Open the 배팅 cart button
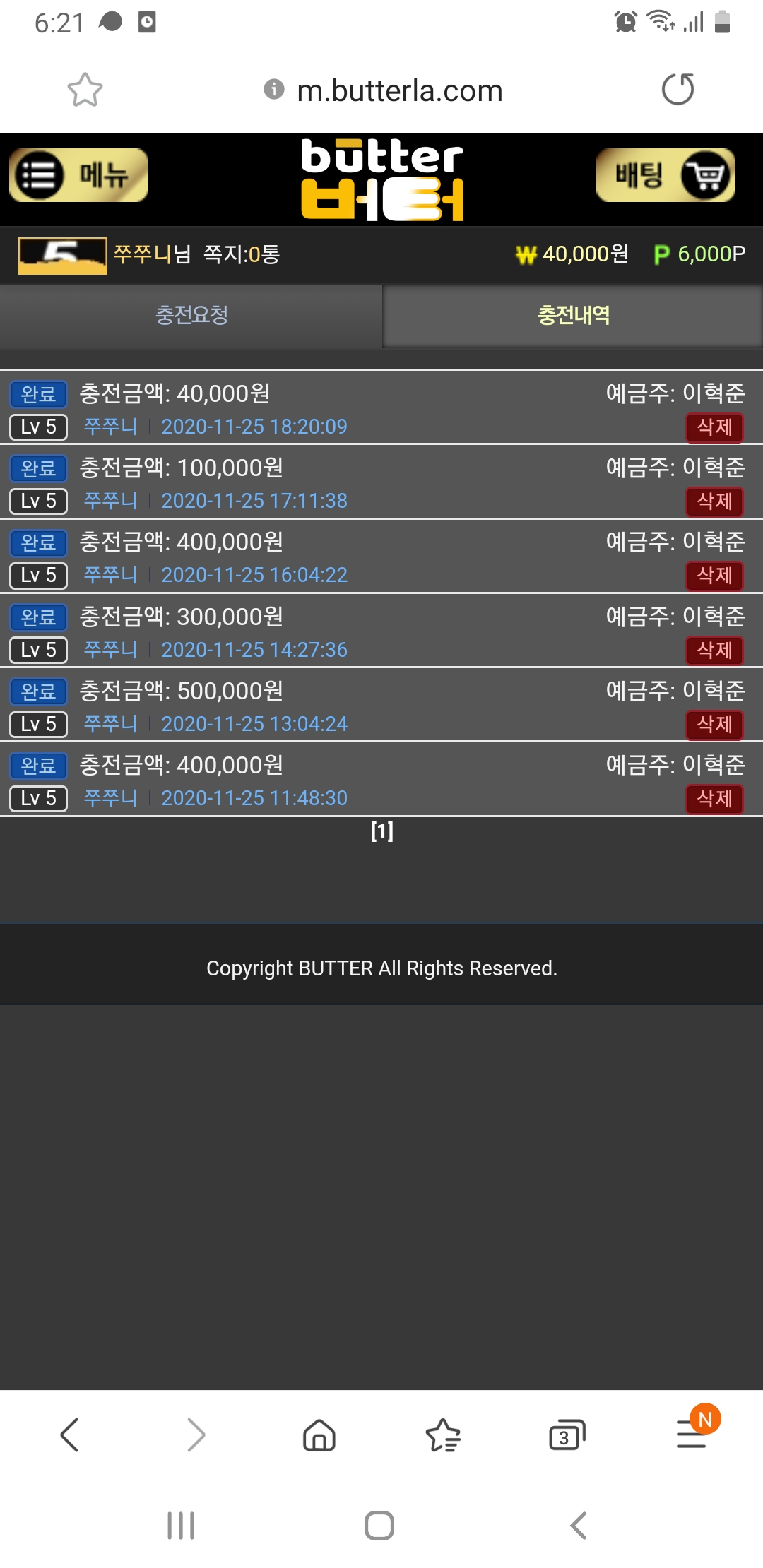Image resolution: width=763 pixels, height=1568 pixels. (x=666, y=175)
